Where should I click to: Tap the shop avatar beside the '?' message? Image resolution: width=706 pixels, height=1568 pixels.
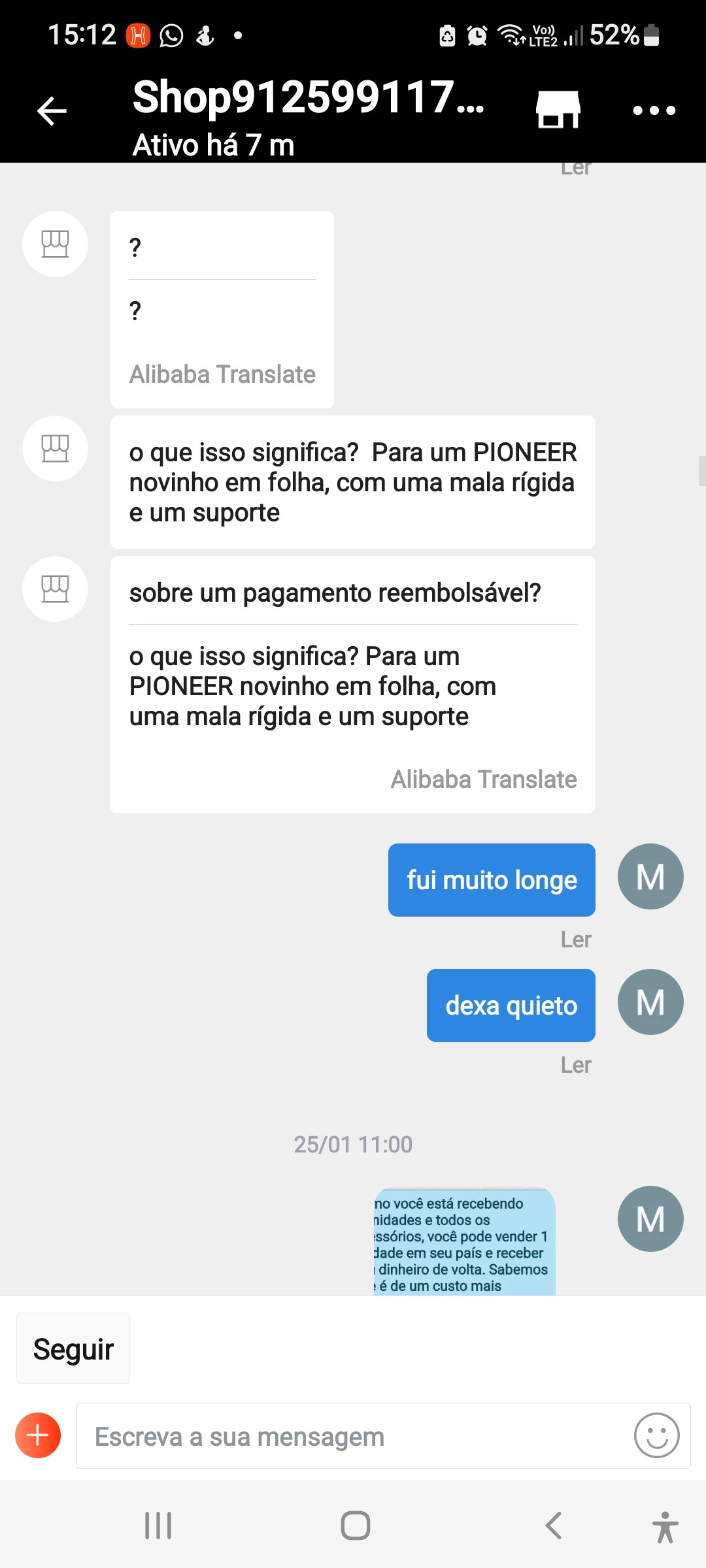click(55, 244)
